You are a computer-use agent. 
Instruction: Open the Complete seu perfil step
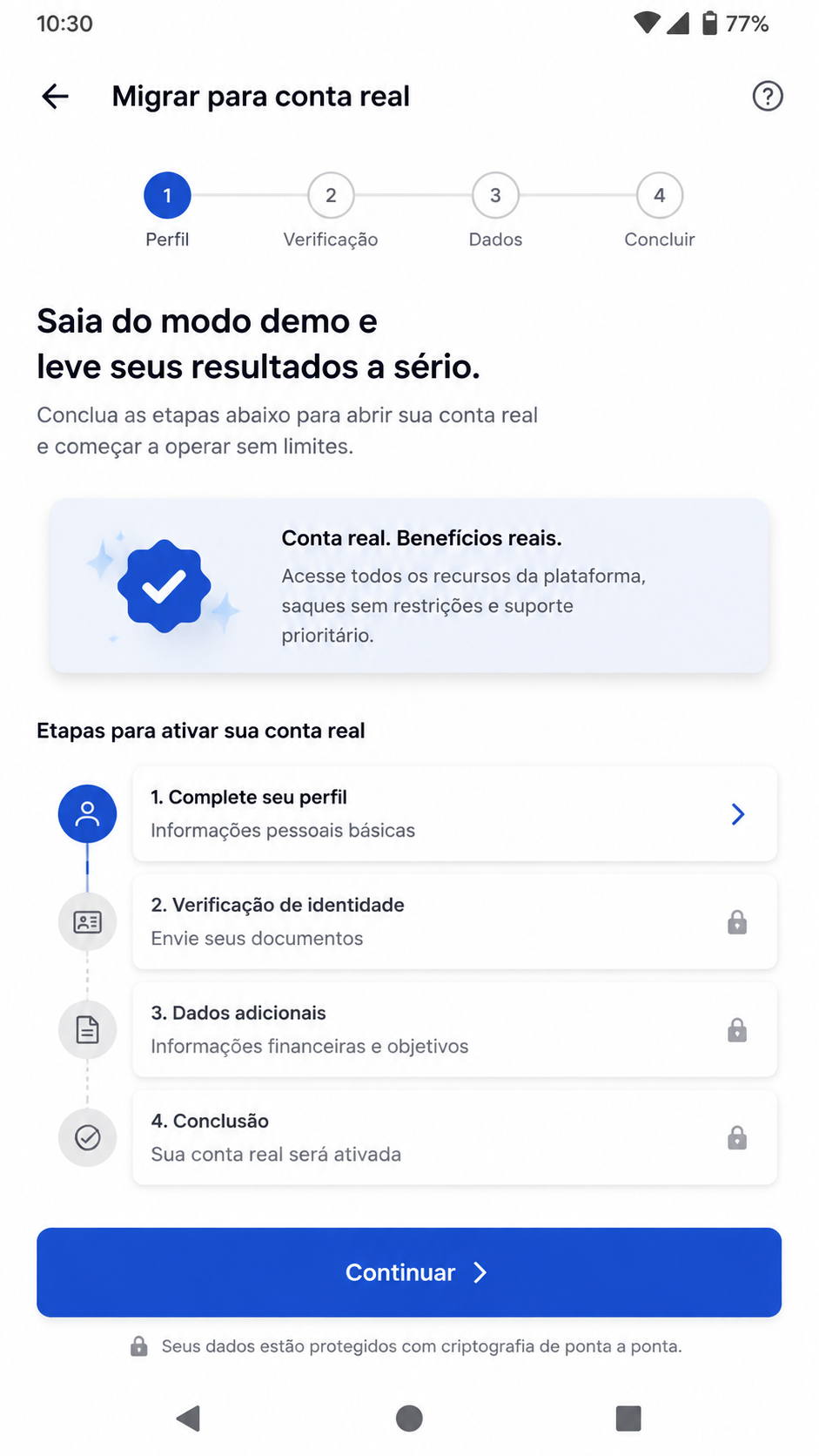pos(453,813)
